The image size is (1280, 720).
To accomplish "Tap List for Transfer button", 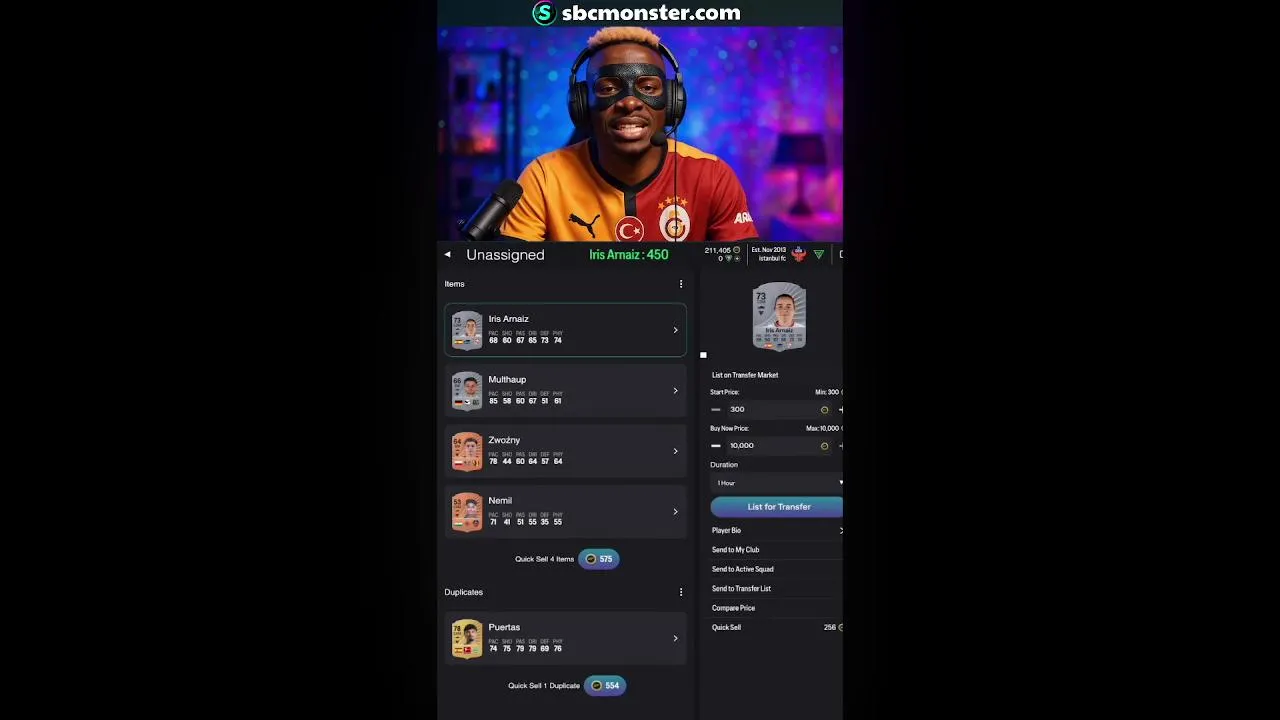I will (777, 507).
